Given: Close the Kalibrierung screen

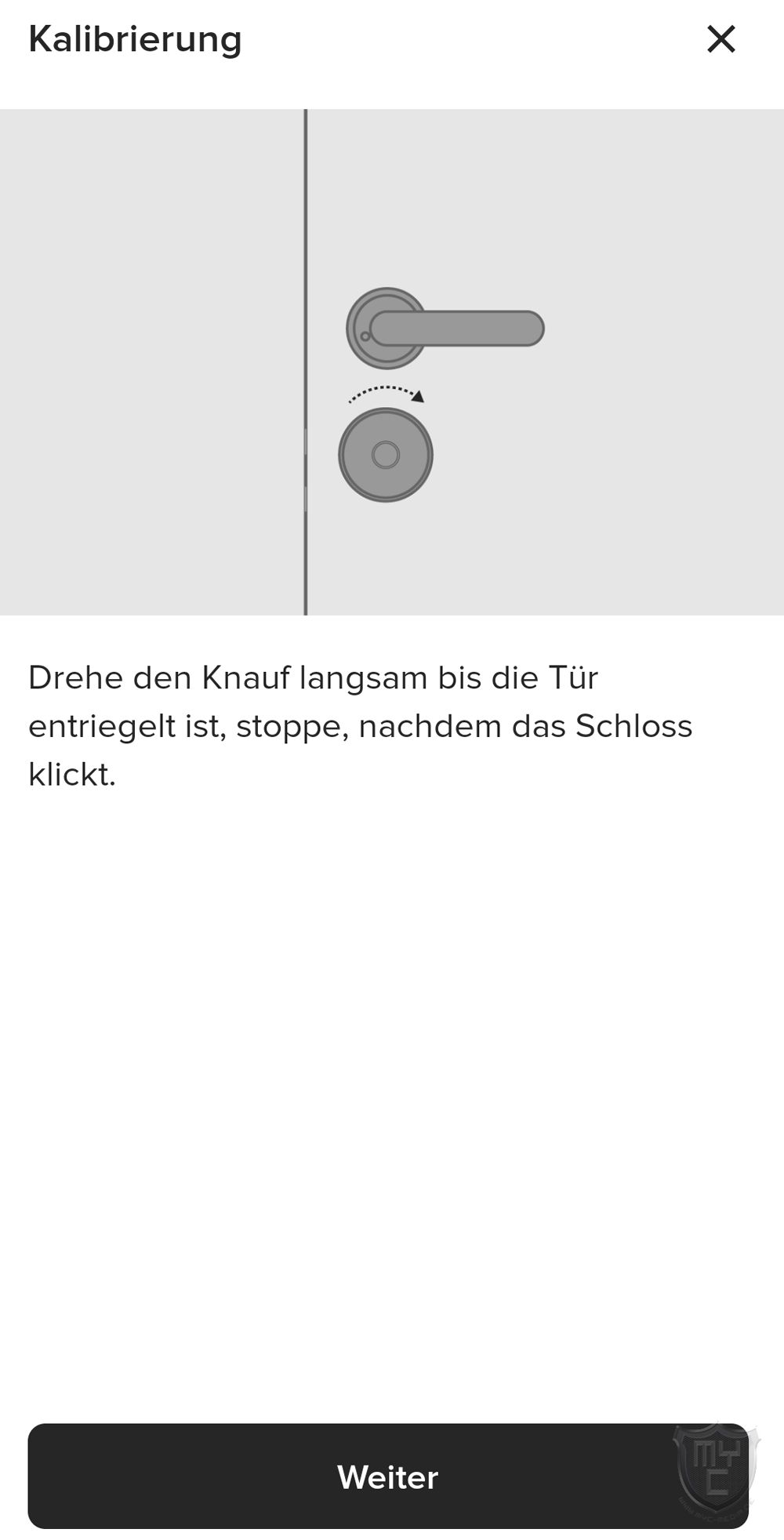Looking at the screenshot, I should [x=720, y=38].
